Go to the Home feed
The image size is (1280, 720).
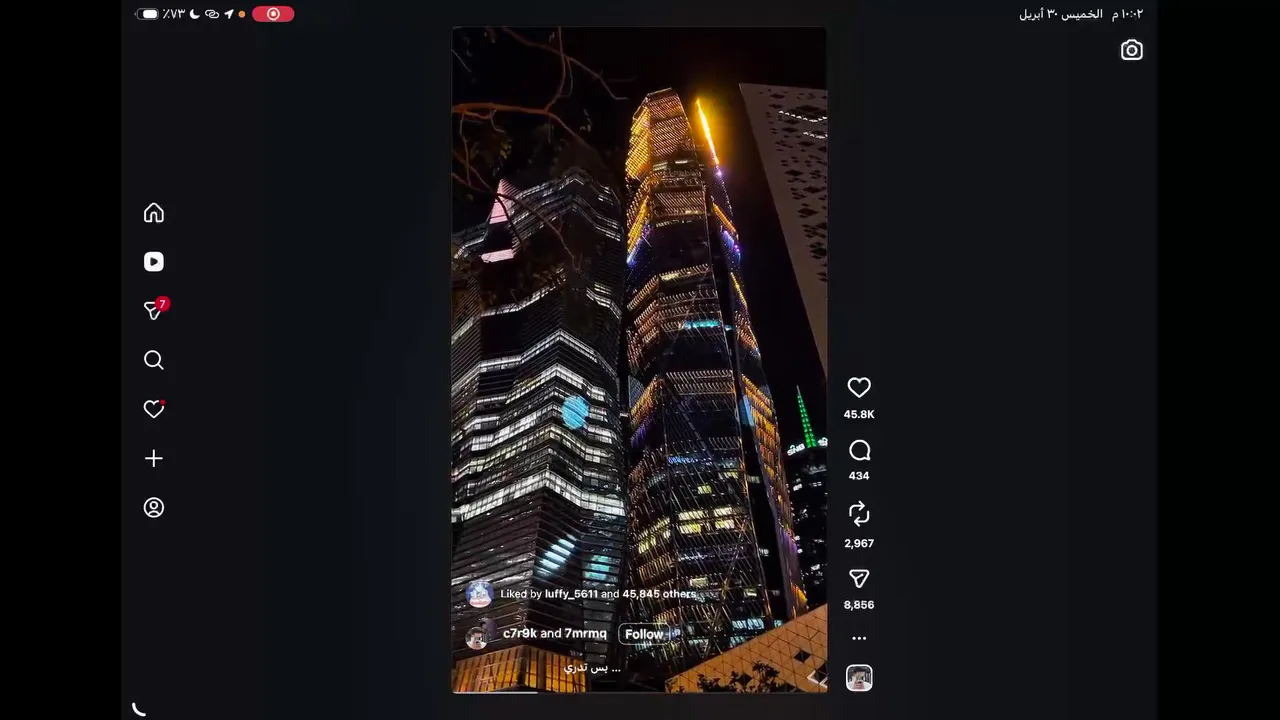coord(154,213)
